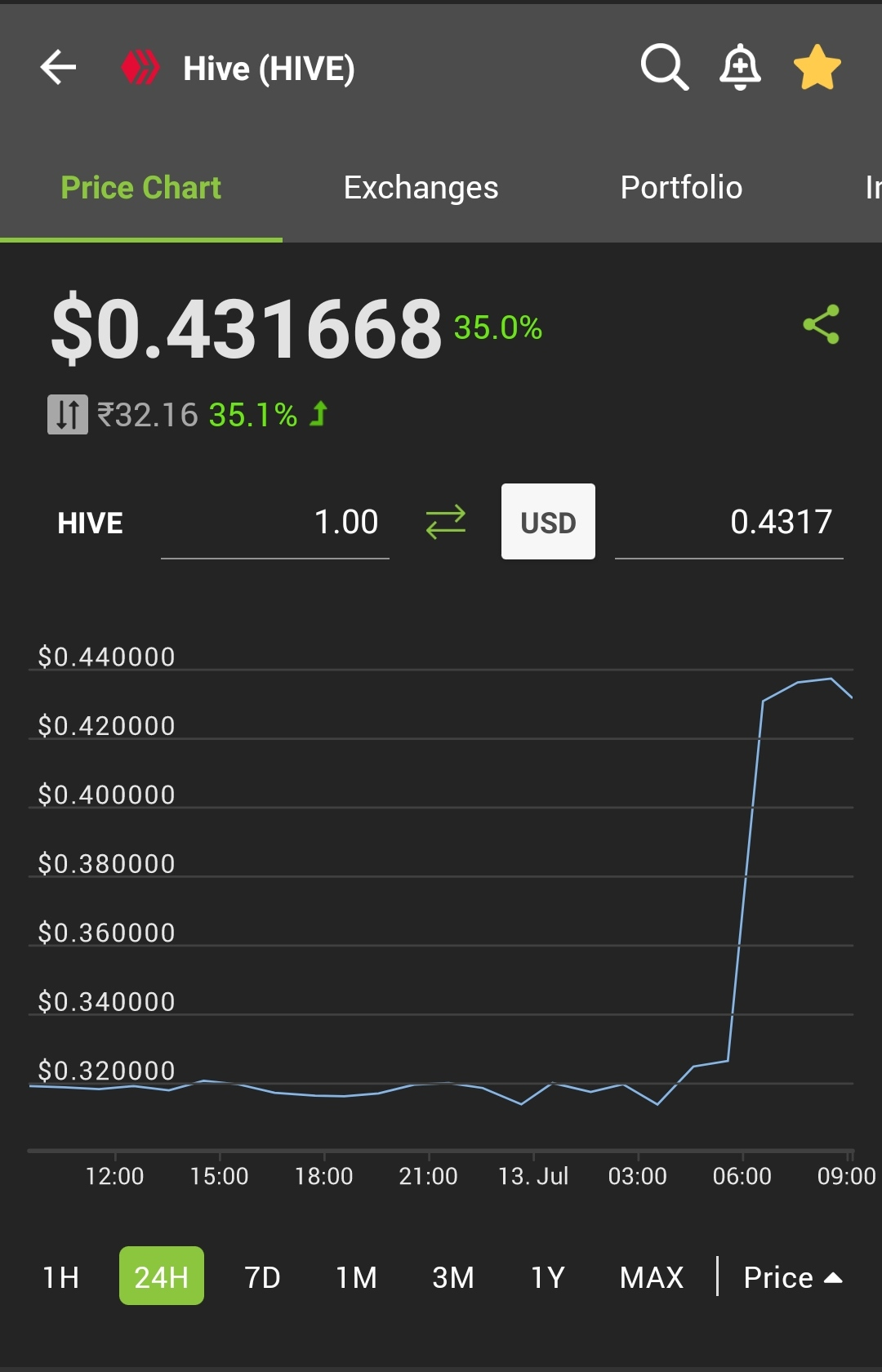
Task: Expand the Price chart type dropdown
Action: [x=793, y=1277]
